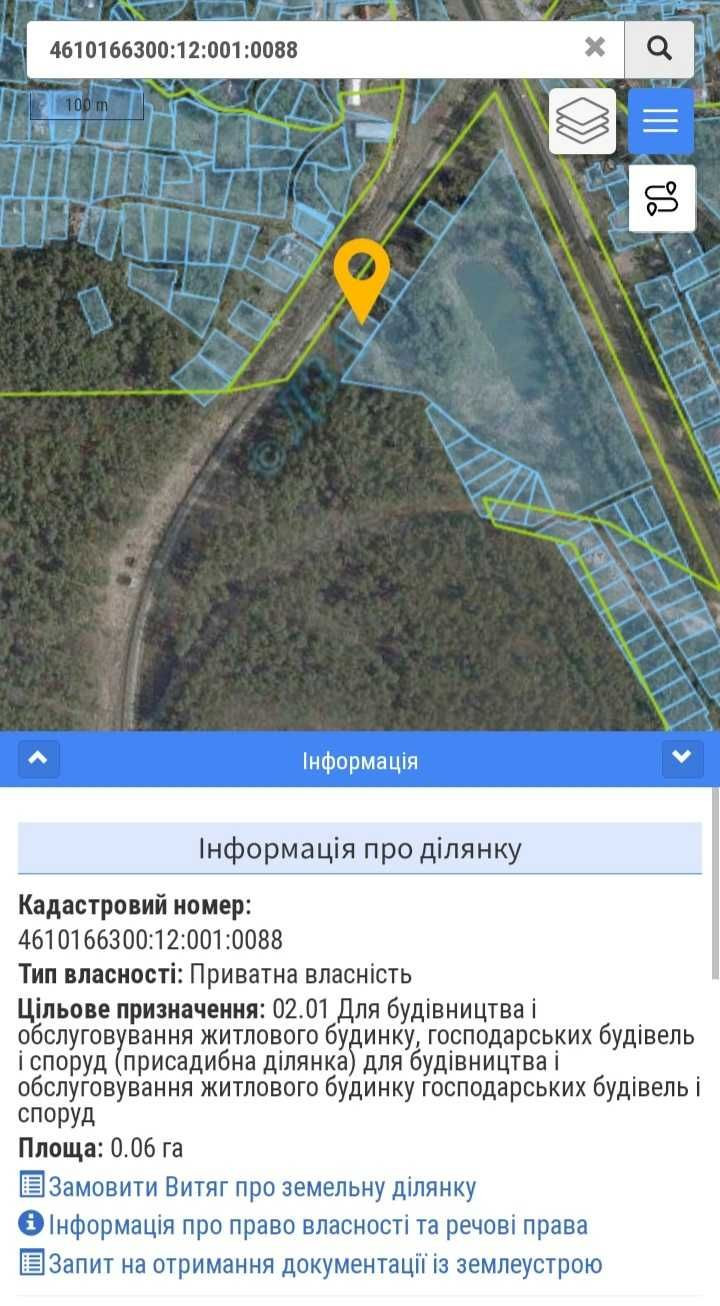Tap the orange location pin on map

361,274
